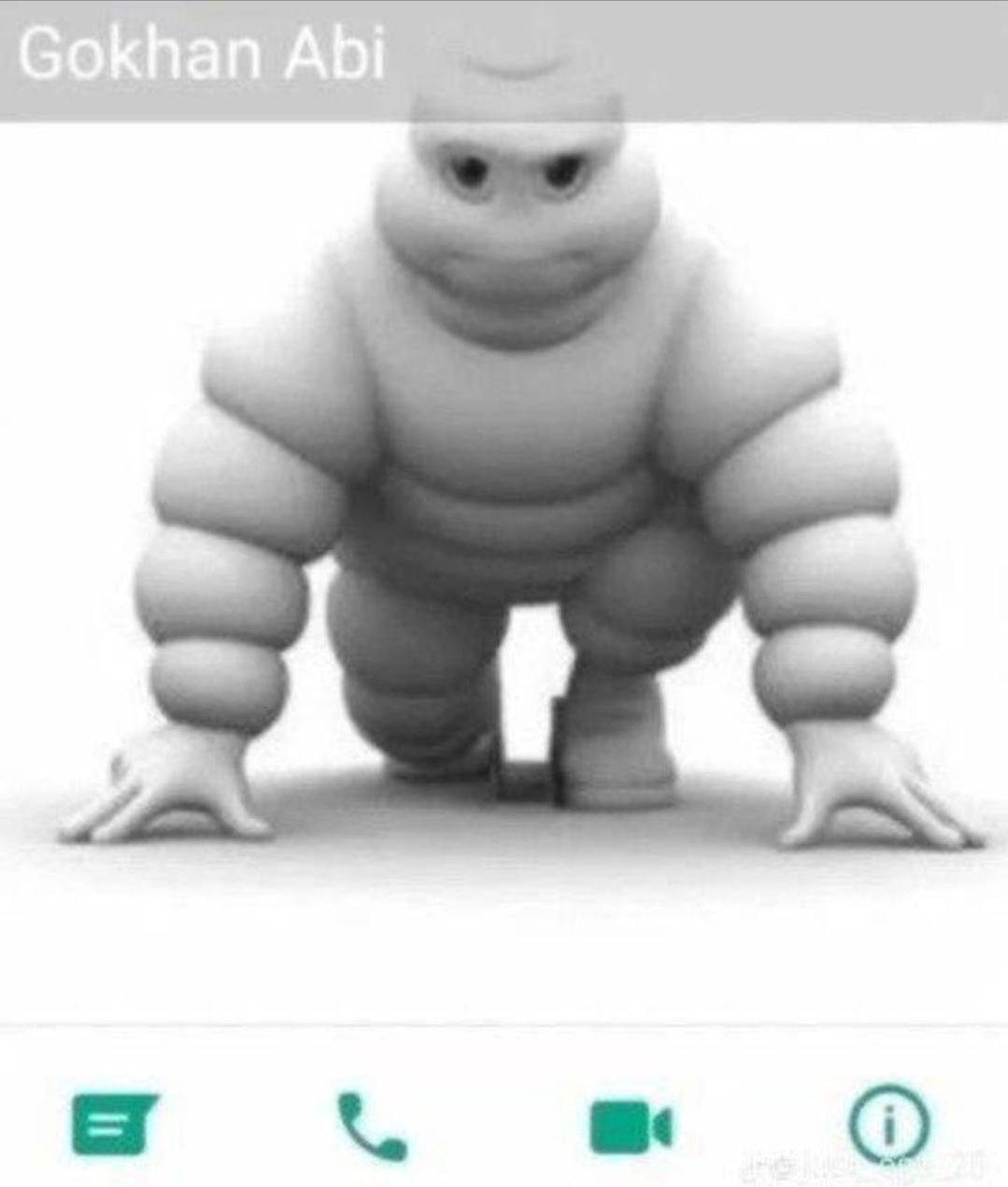Send a message to Gokhan Abi

(115, 1124)
